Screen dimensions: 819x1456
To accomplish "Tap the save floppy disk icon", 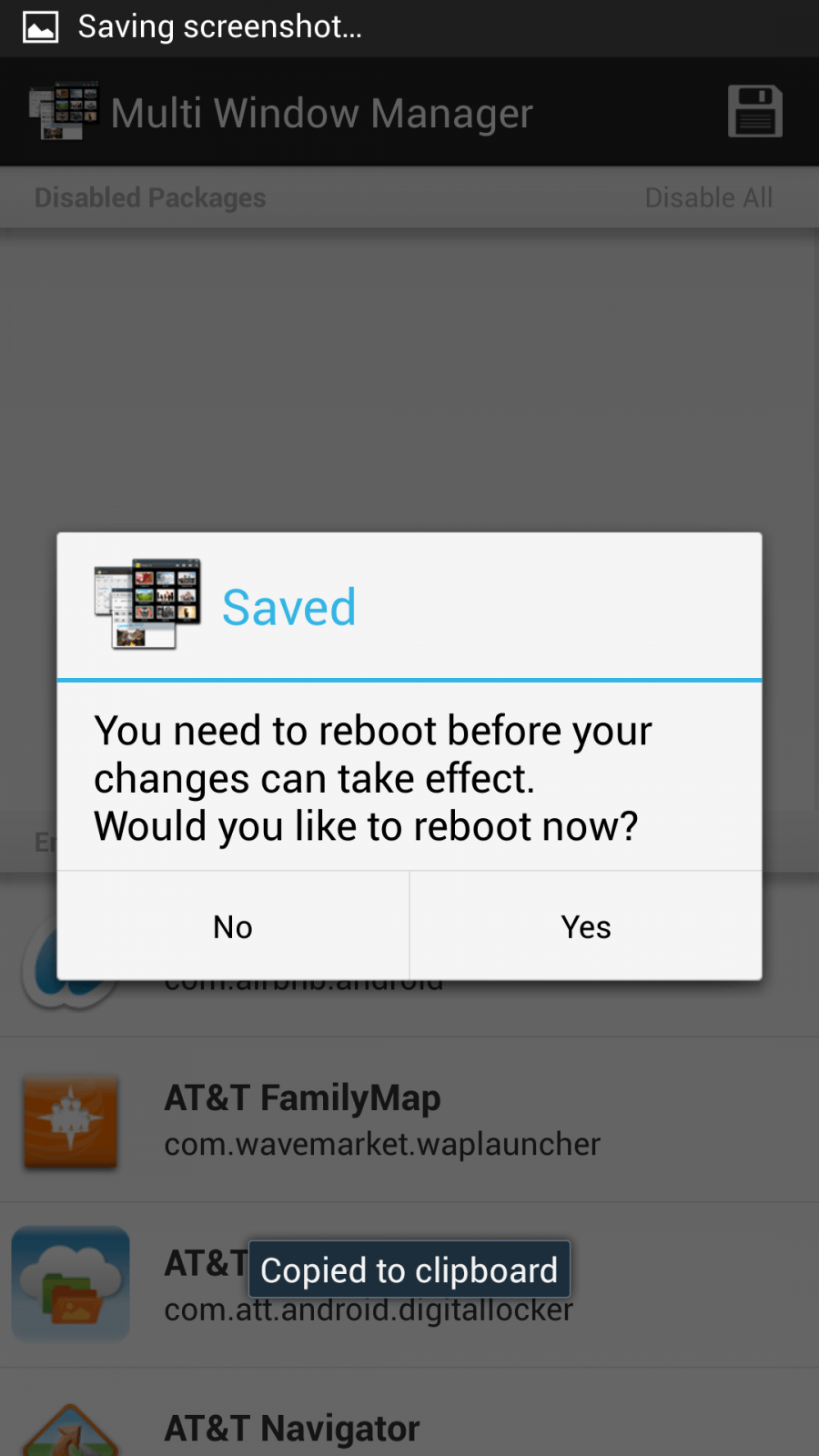I will (754, 112).
